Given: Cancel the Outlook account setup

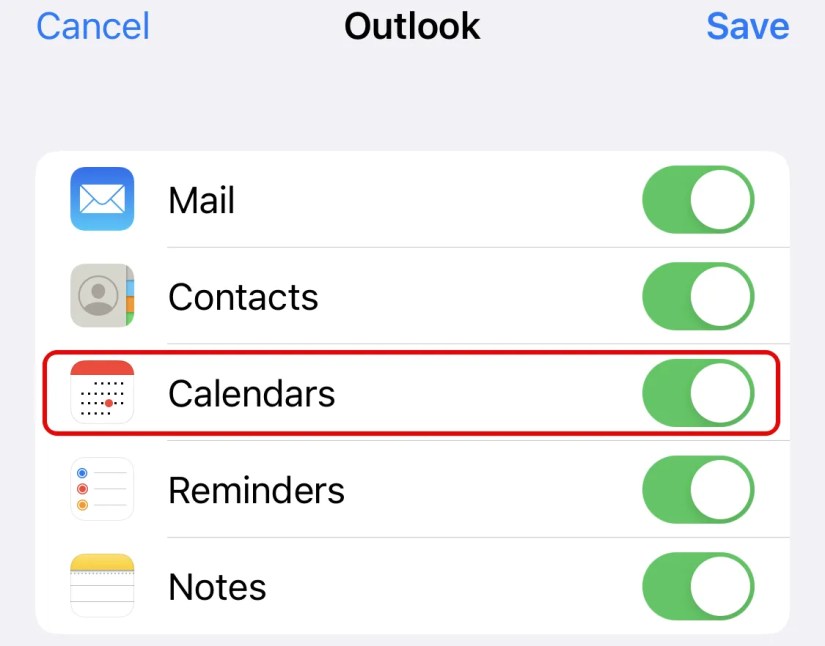Looking at the screenshot, I should click(93, 26).
